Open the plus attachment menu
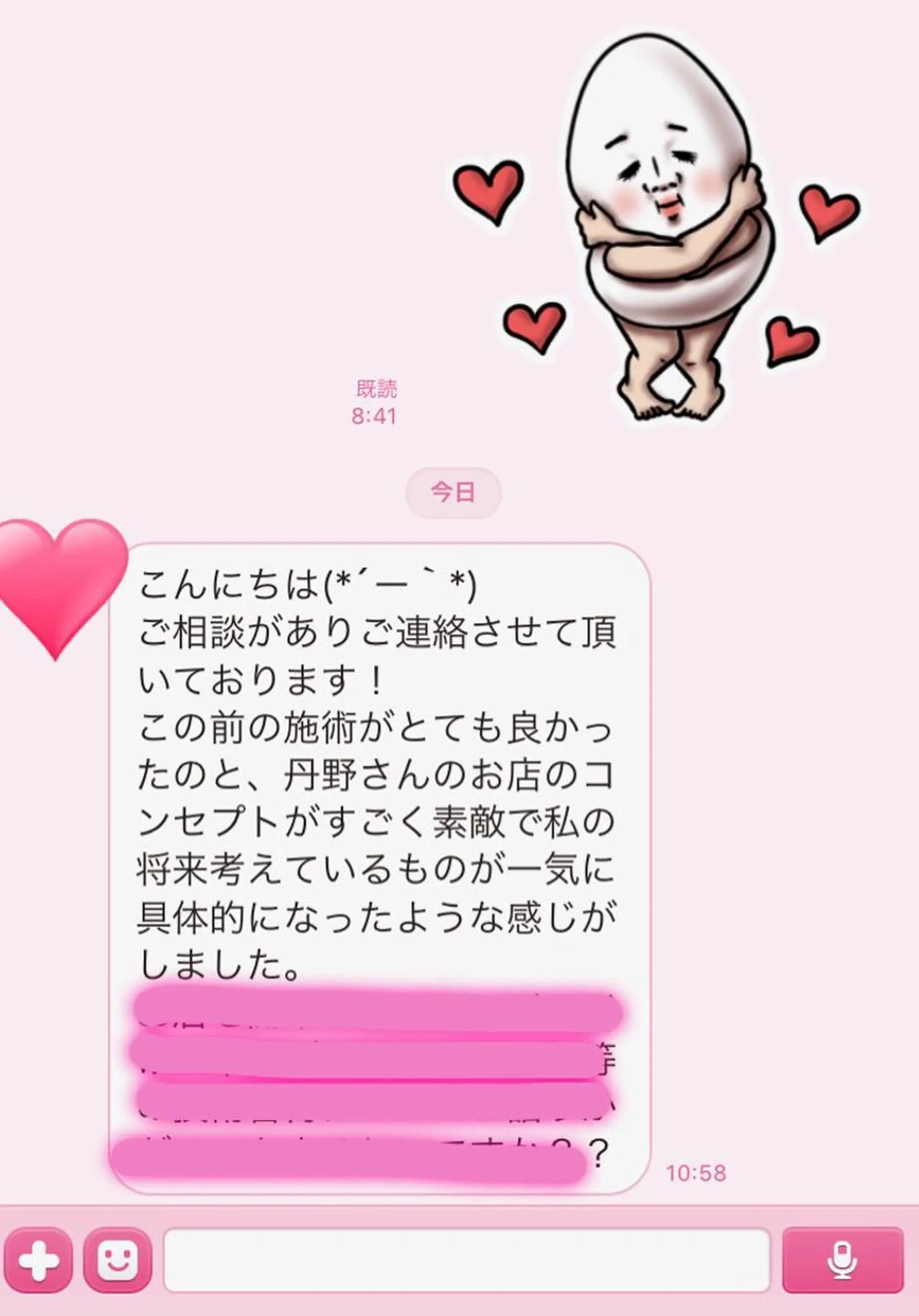The height and width of the screenshot is (1316, 919). tap(38, 1261)
